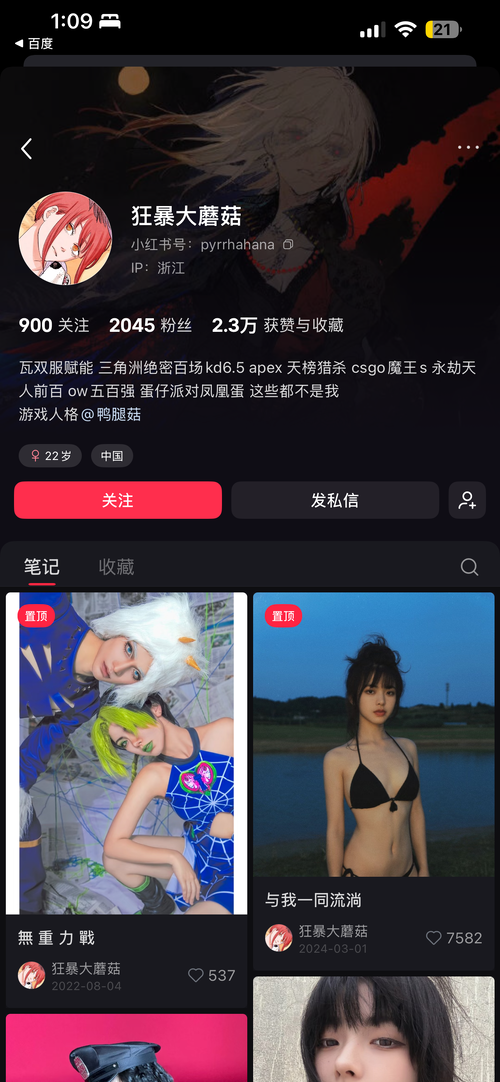View the 900 关注 following list
Image resolution: width=500 pixels, height=1082 pixels.
(54, 326)
